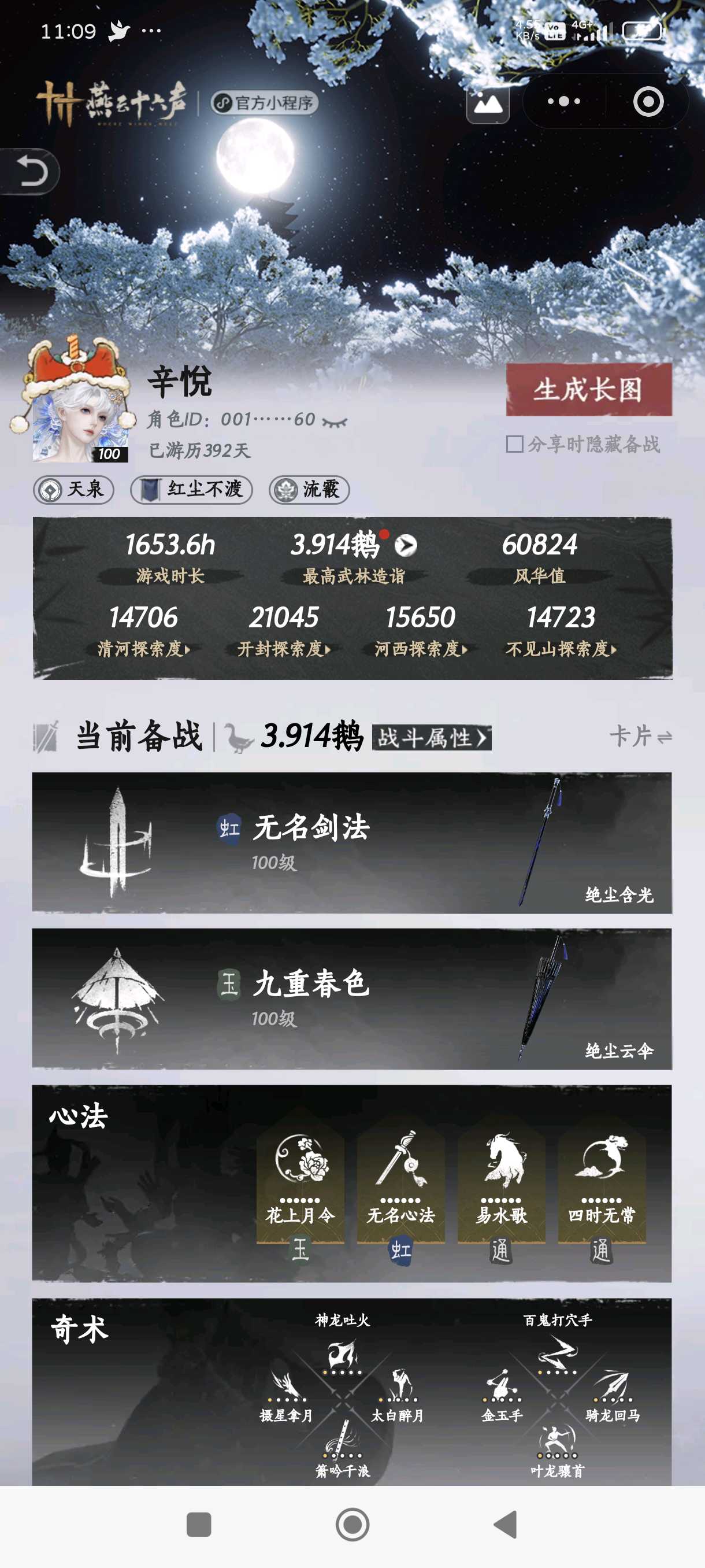Tap the 生成长图 button
Image resolution: width=705 pixels, height=1568 pixels.
point(589,390)
